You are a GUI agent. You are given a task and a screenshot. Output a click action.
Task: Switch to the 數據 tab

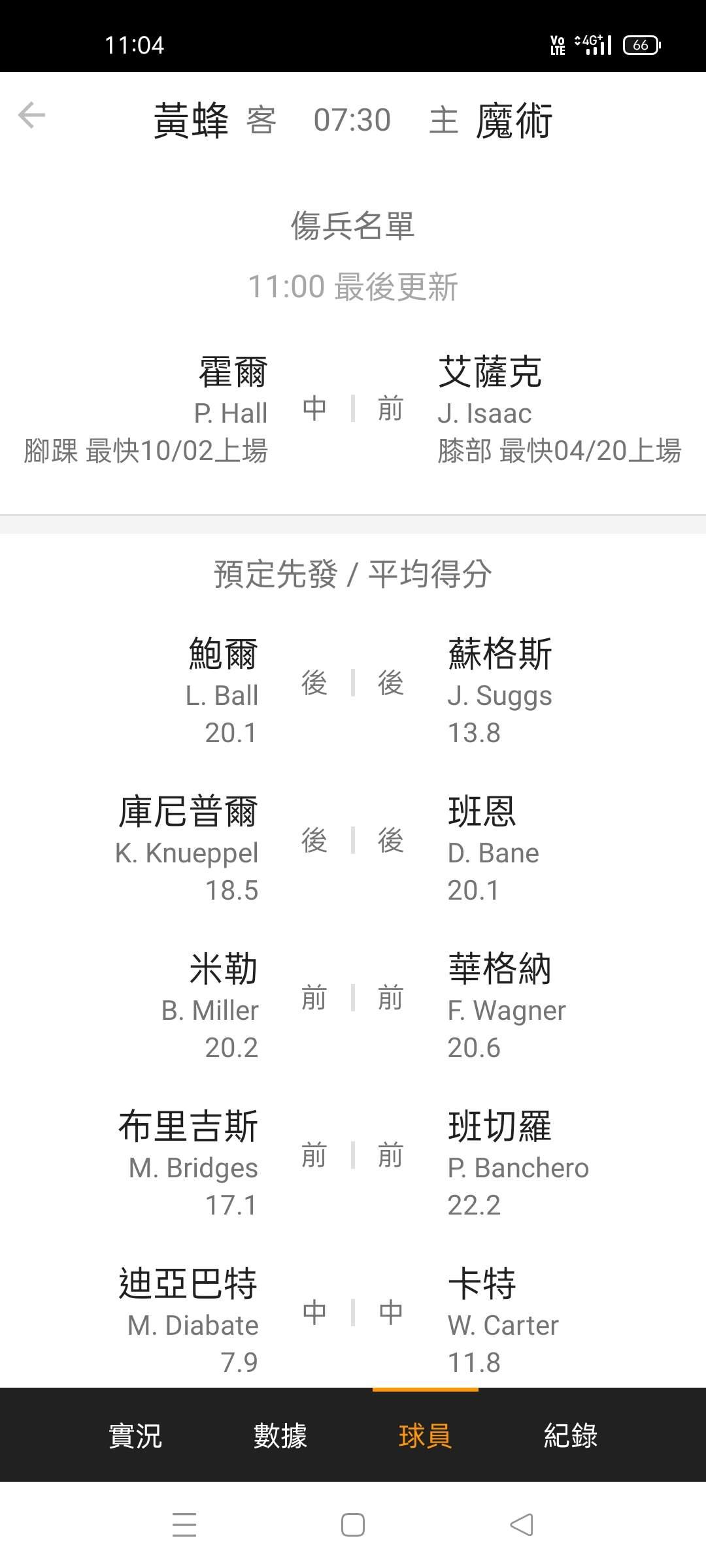pyautogui.click(x=280, y=1435)
